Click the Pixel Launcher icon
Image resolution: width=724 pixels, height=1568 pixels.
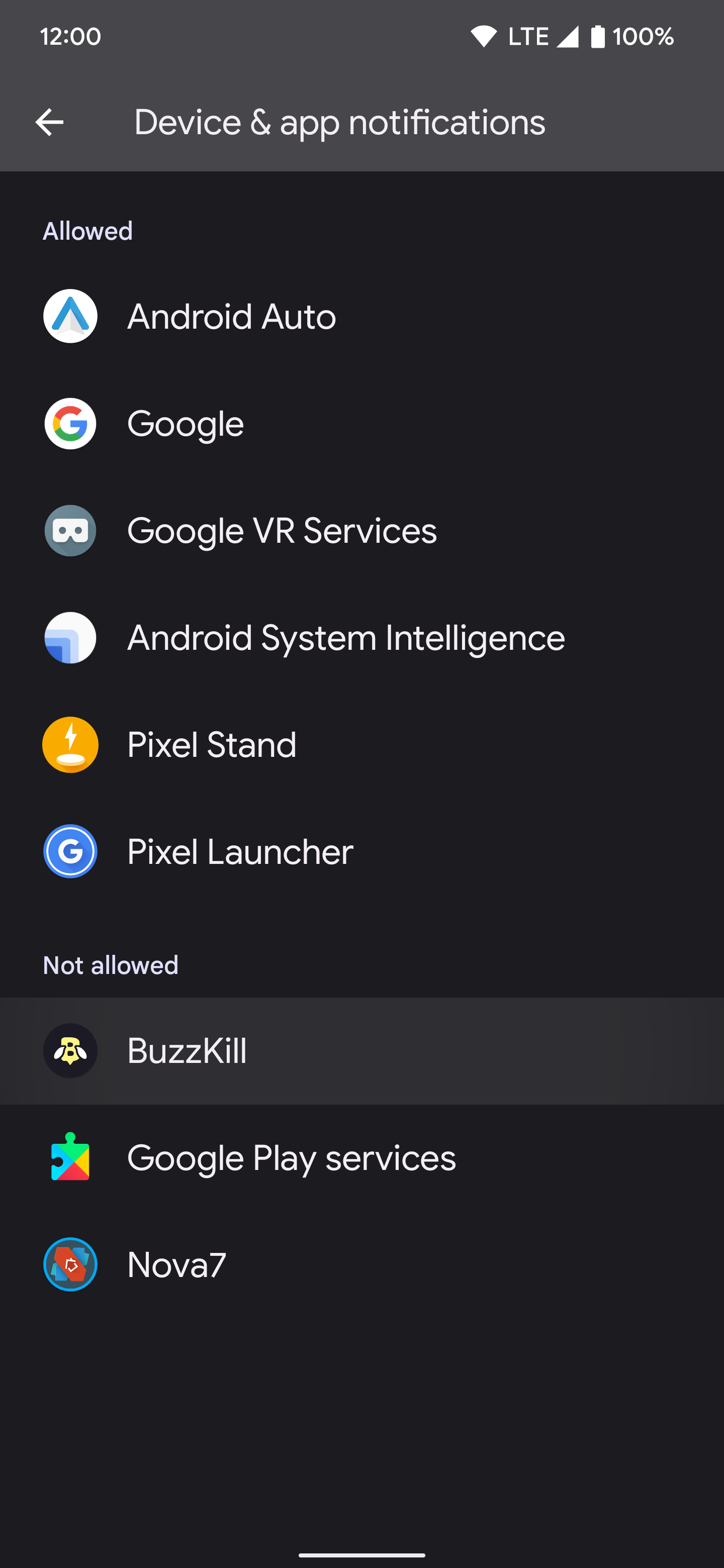(70, 851)
